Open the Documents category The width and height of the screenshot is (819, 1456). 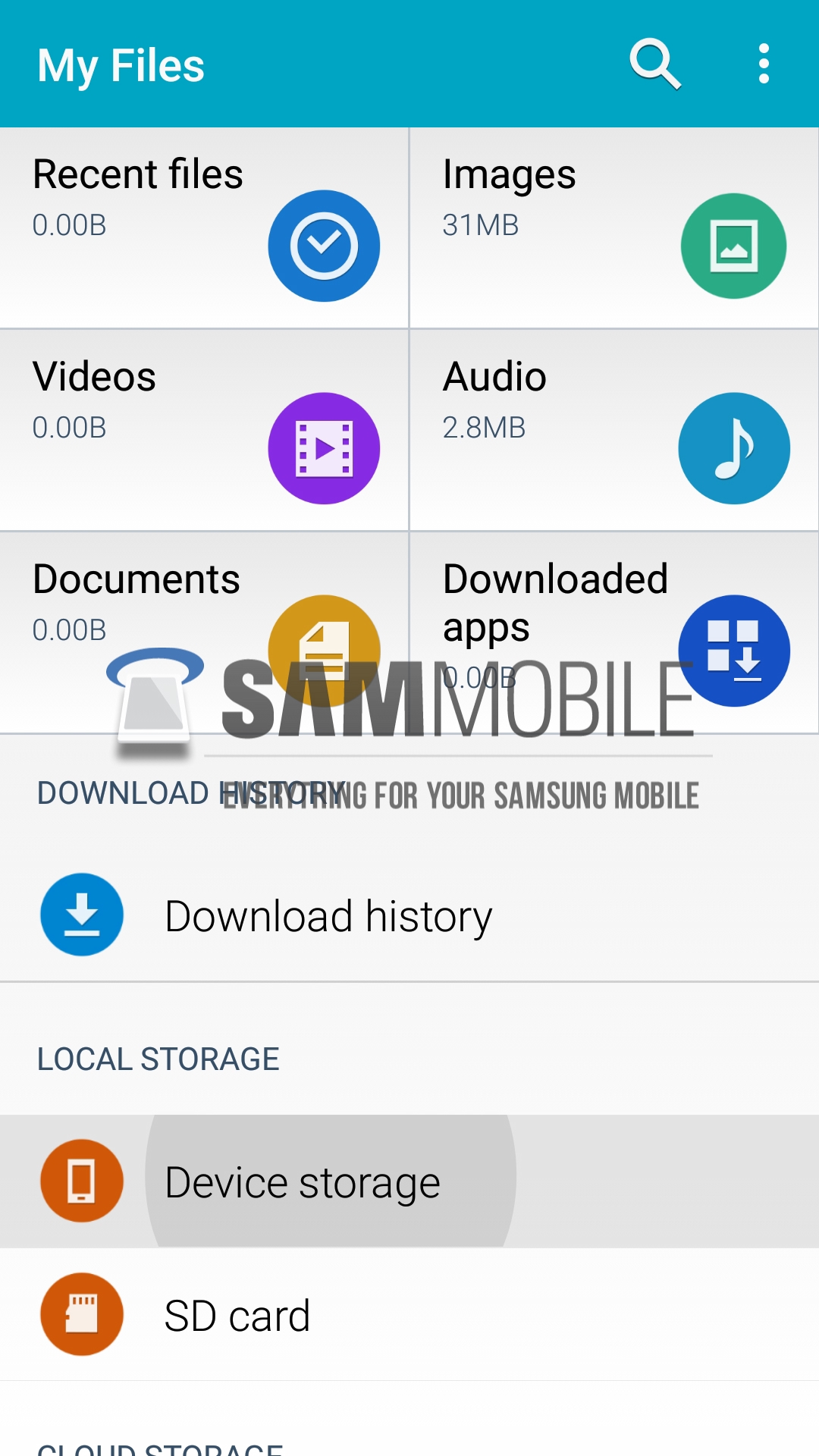pyautogui.click(x=204, y=632)
